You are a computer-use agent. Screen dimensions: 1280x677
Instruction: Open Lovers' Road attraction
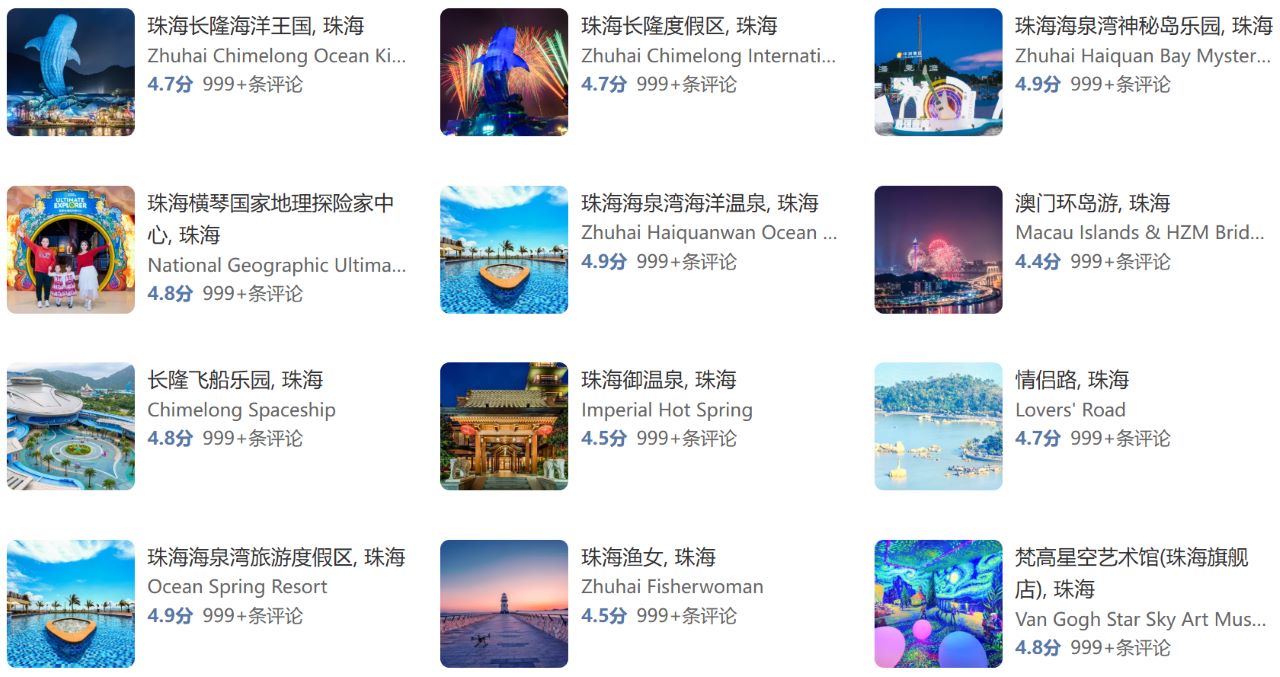pos(1071,381)
